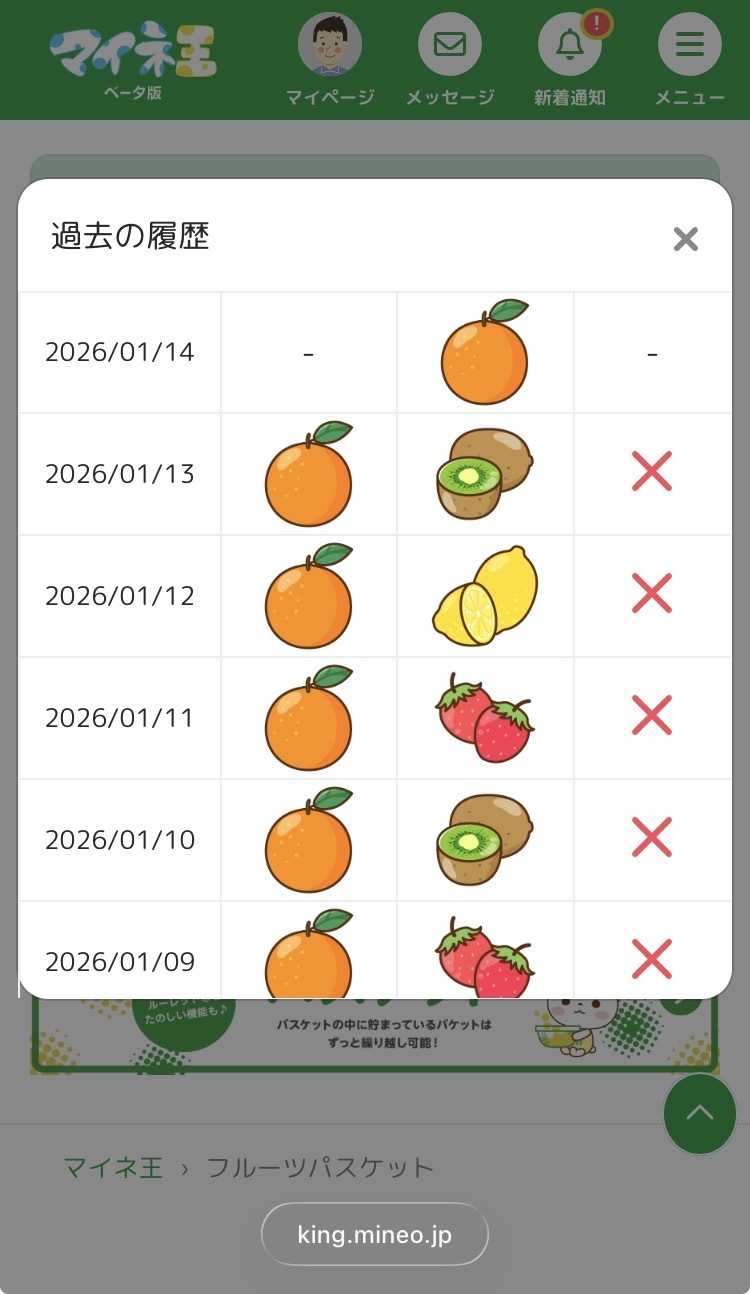Close the 過去の履歴 dialog
The width and height of the screenshot is (750, 1294).
pyautogui.click(x=685, y=239)
